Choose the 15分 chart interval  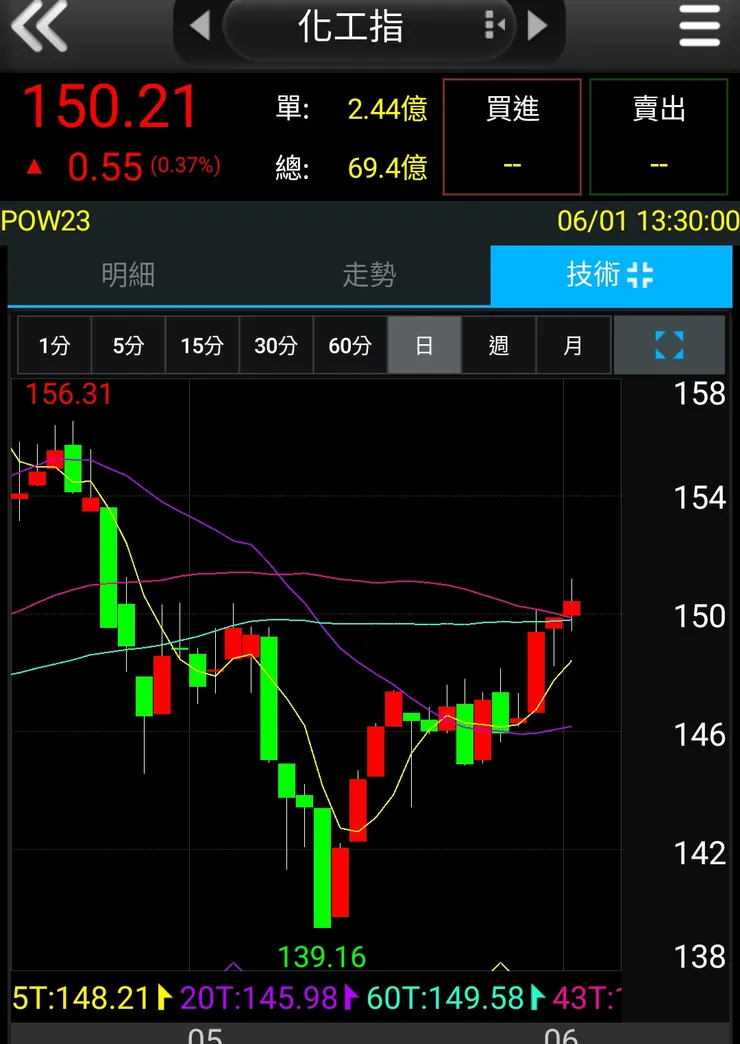[x=202, y=346]
